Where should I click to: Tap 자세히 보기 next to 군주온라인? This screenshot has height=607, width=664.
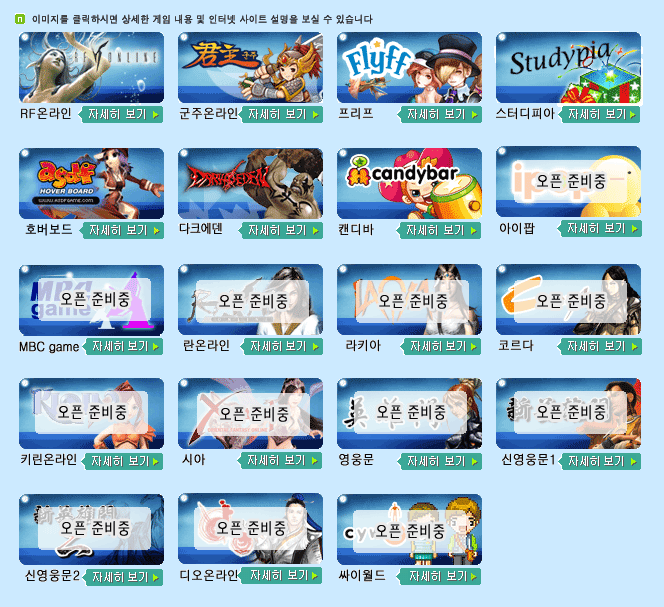point(281,114)
